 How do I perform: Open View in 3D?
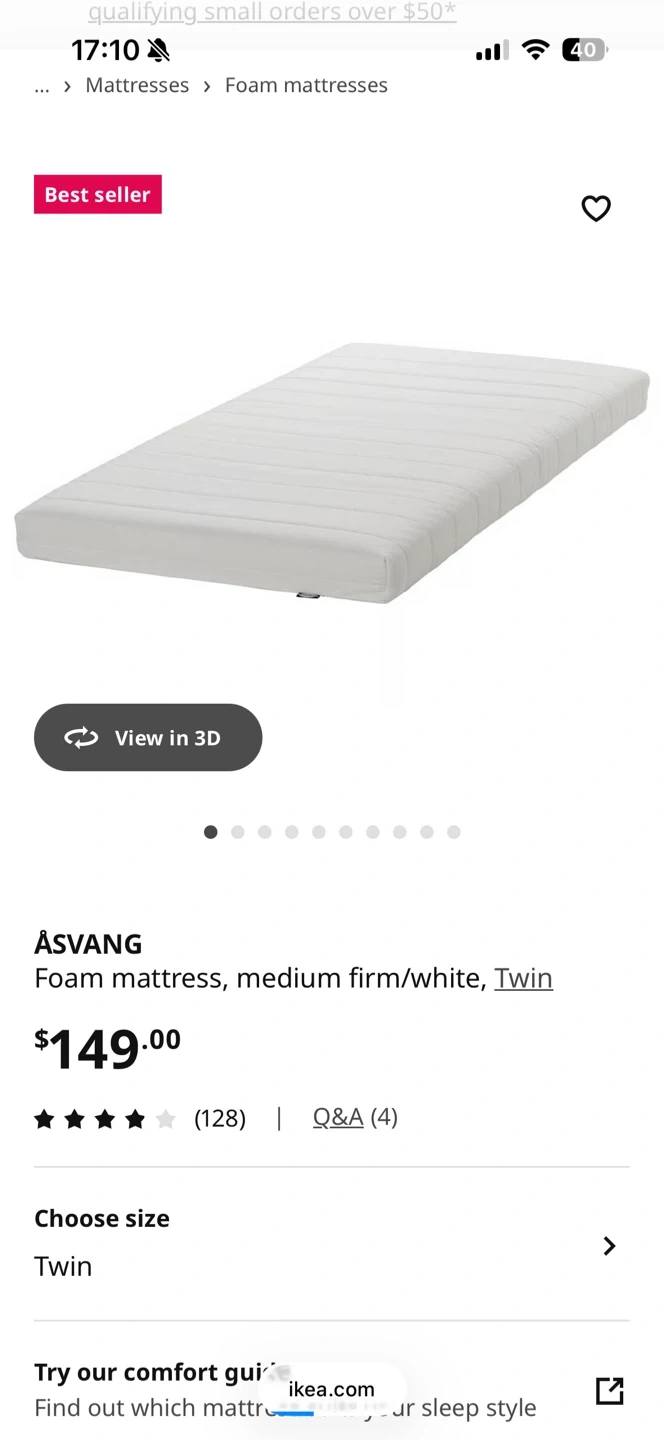[148, 737]
